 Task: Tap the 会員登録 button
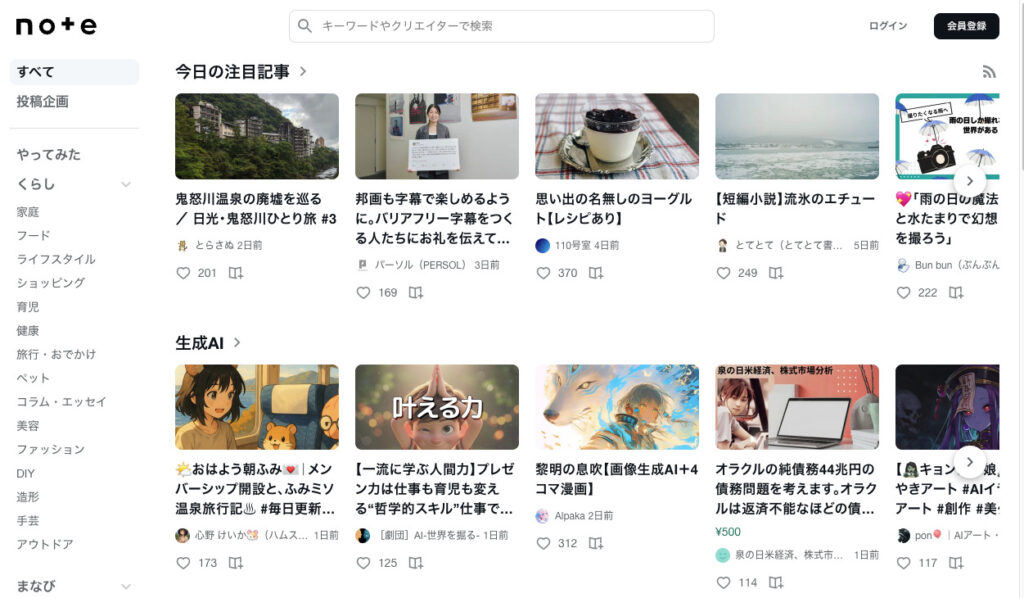coord(966,26)
